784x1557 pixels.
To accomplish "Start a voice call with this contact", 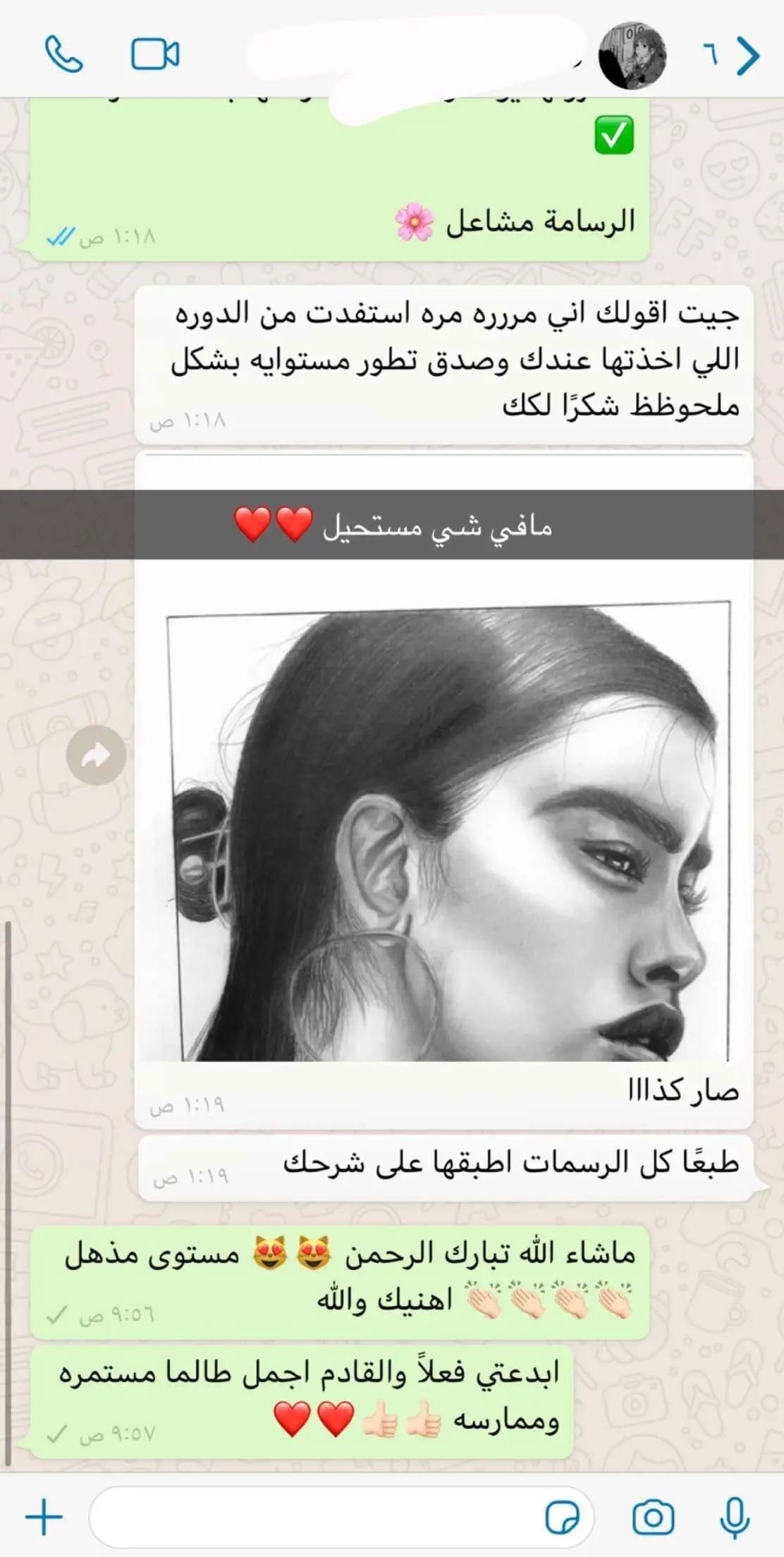I will tap(63, 55).
